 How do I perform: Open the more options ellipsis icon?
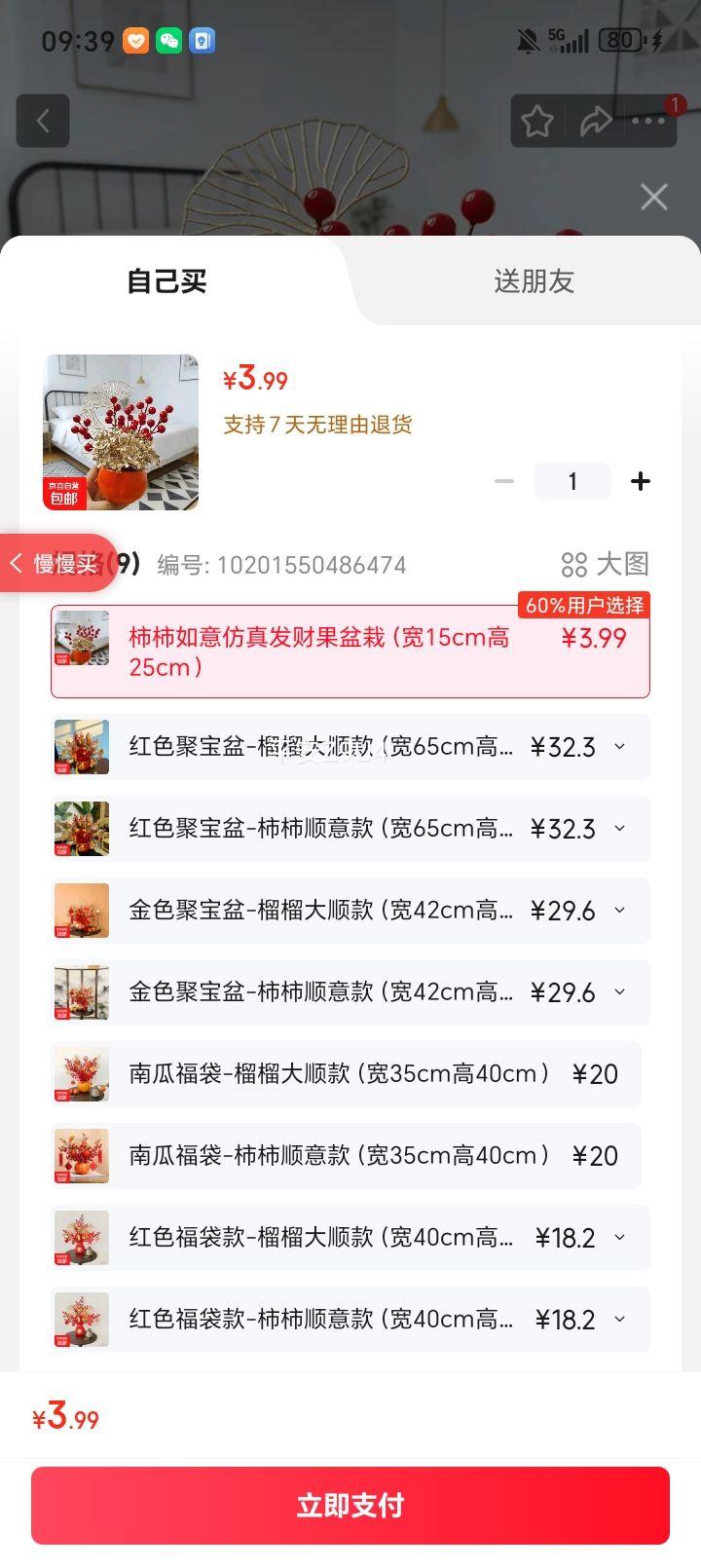(649, 121)
